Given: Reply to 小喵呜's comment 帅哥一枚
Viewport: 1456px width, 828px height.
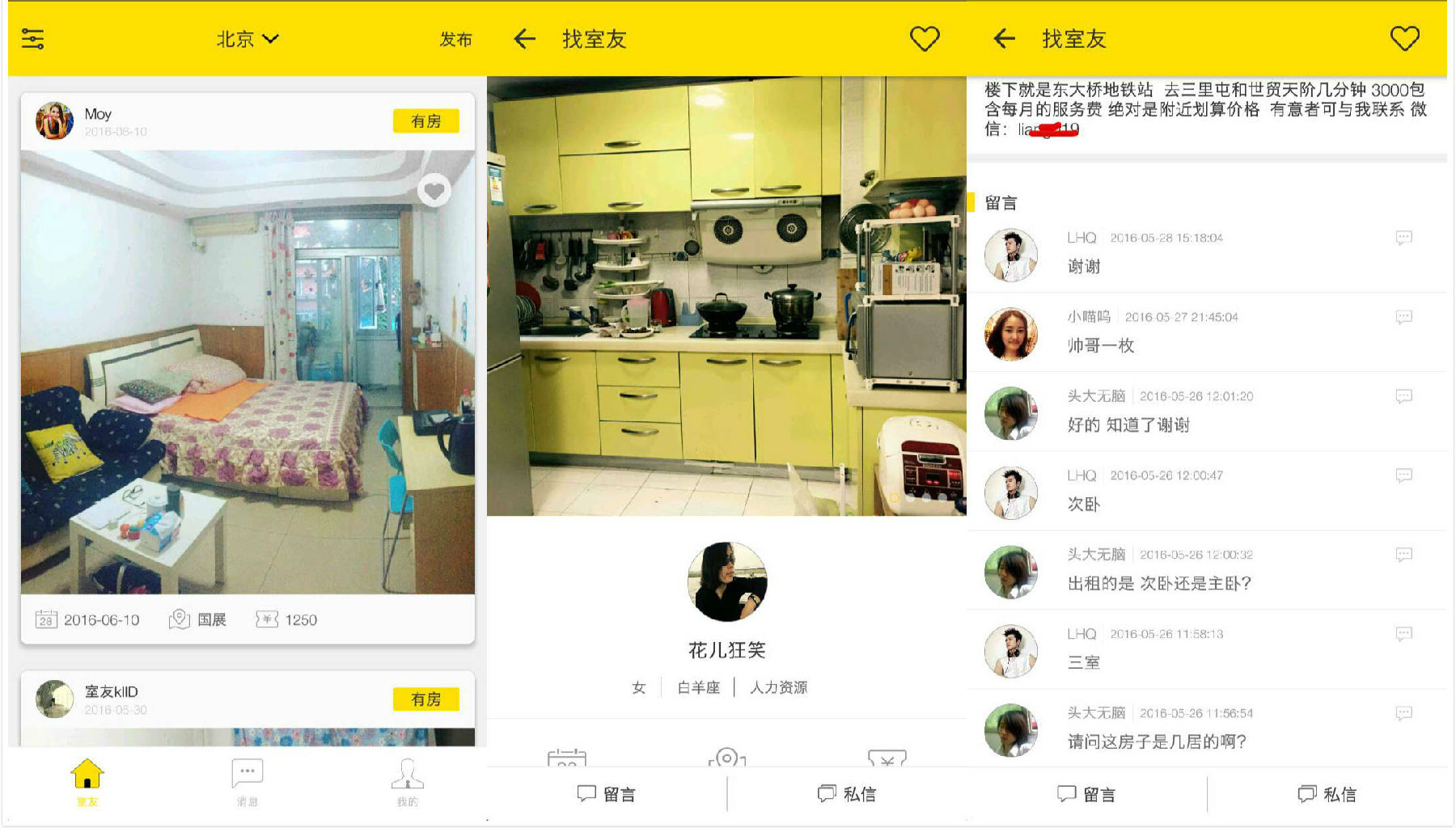Looking at the screenshot, I should [1403, 317].
